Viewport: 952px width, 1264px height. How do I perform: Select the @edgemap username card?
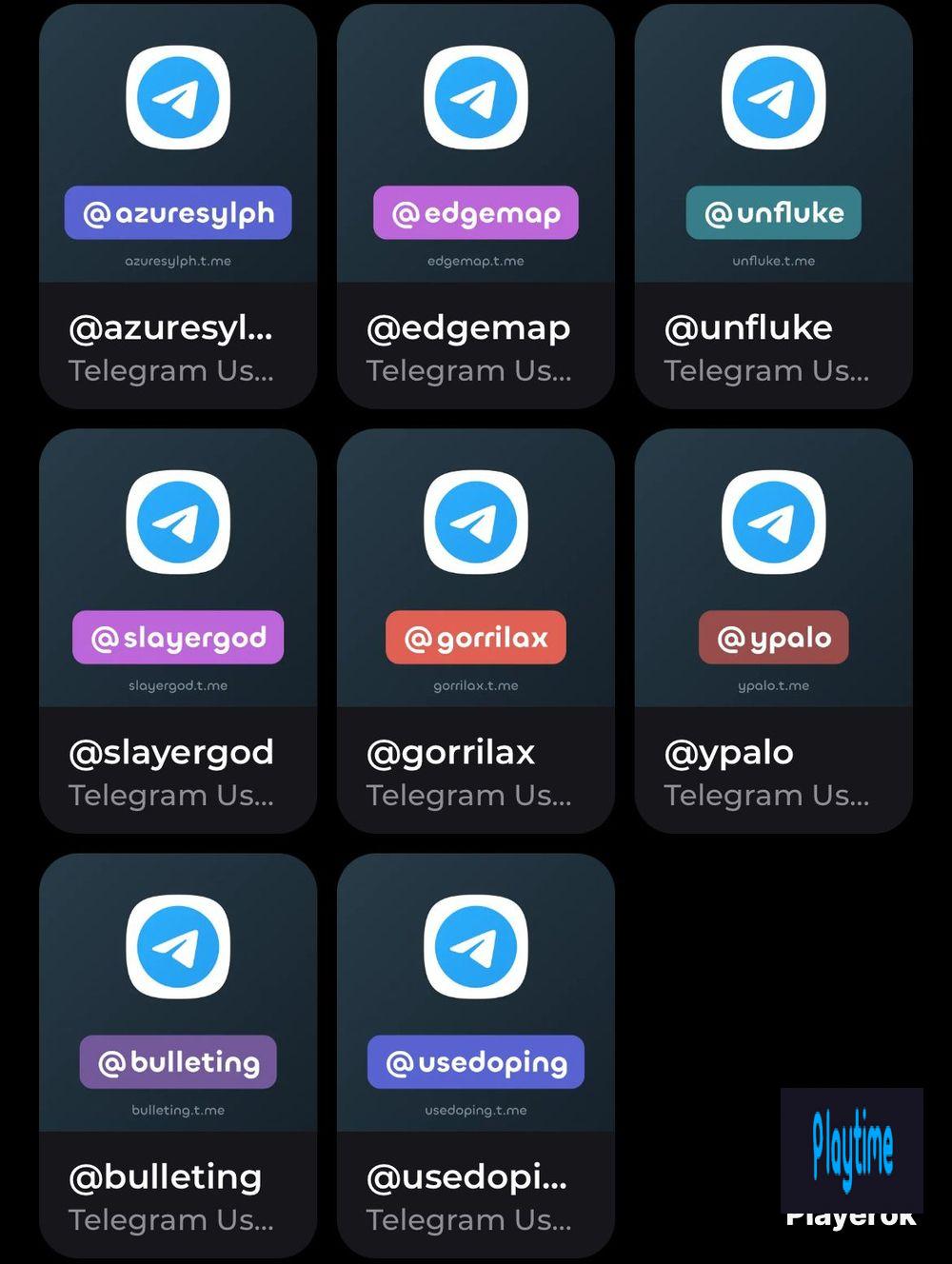pyautogui.click(x=475, y=206)
